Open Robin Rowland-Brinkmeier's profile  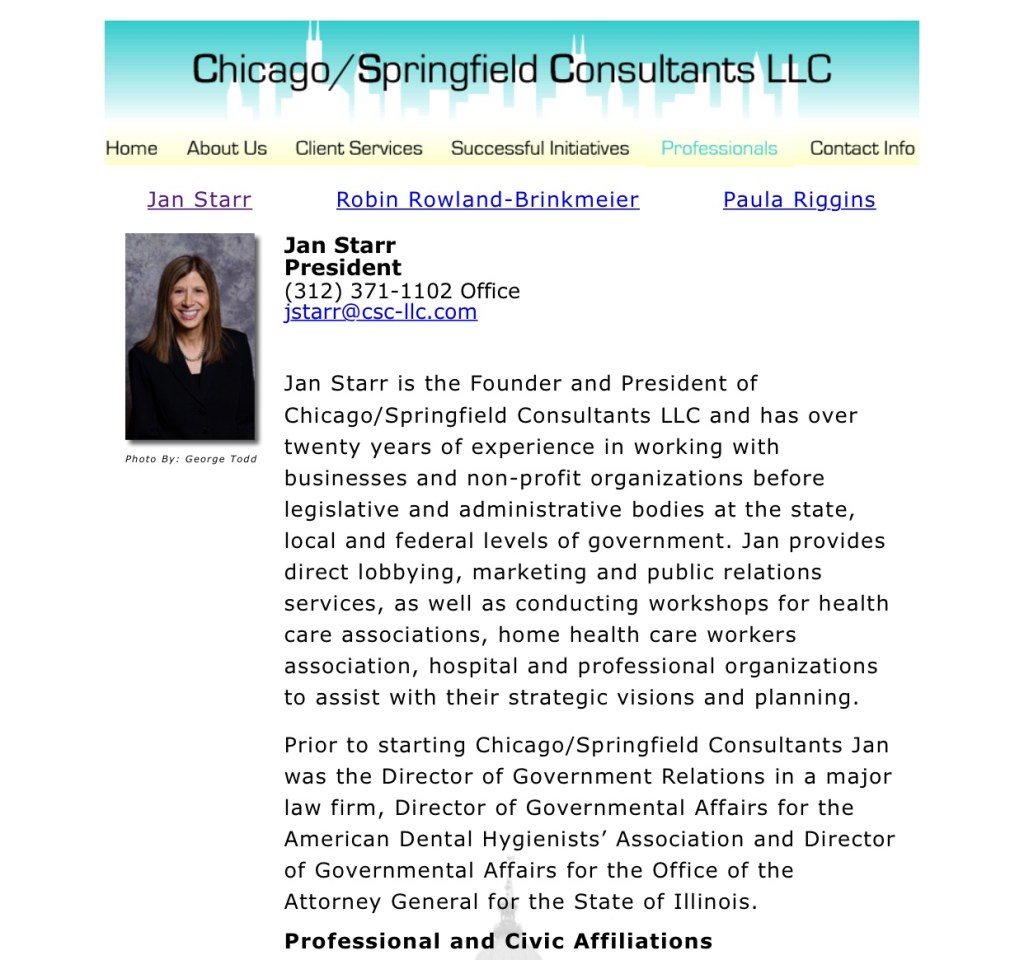coord(487,199)
